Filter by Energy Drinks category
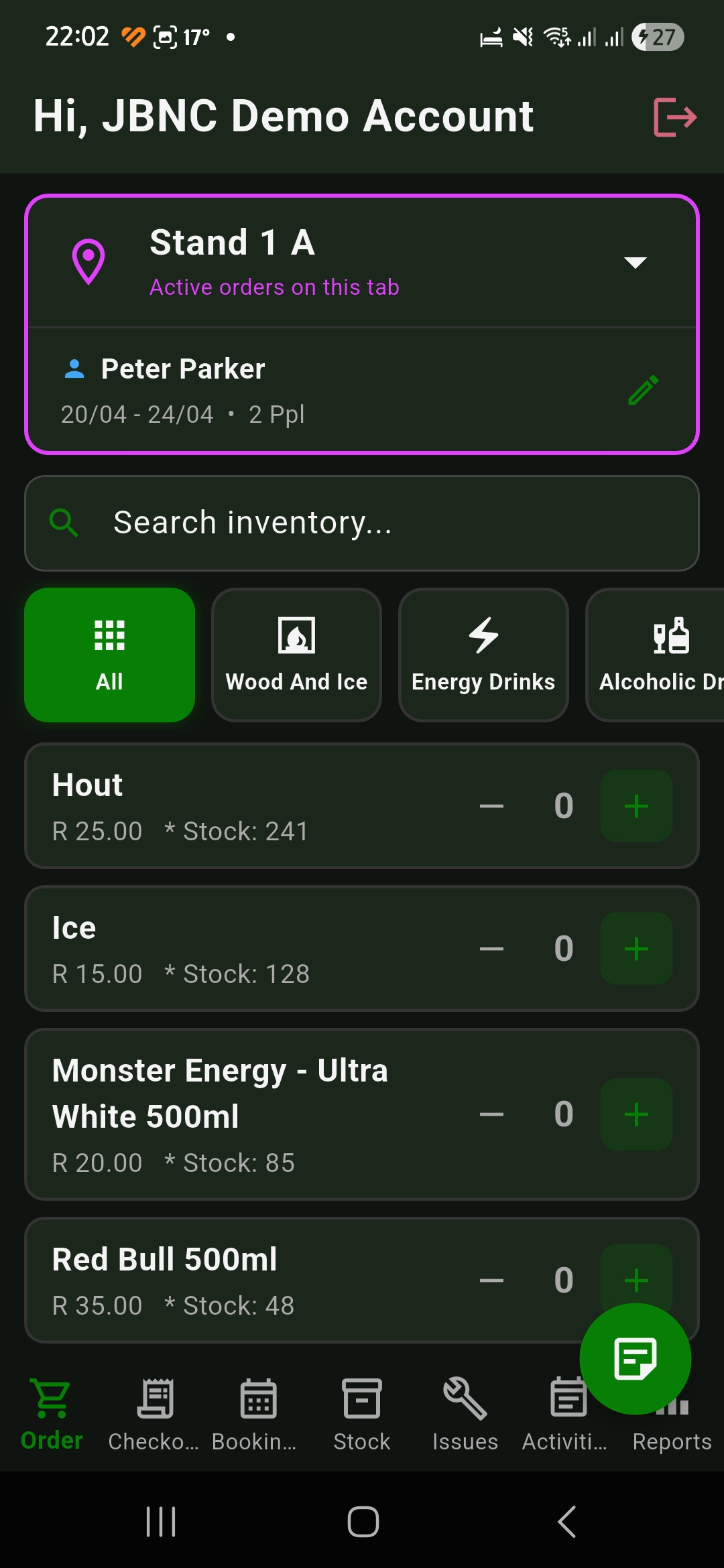Screen dimensions: 724x1568 tap(483, 655)
